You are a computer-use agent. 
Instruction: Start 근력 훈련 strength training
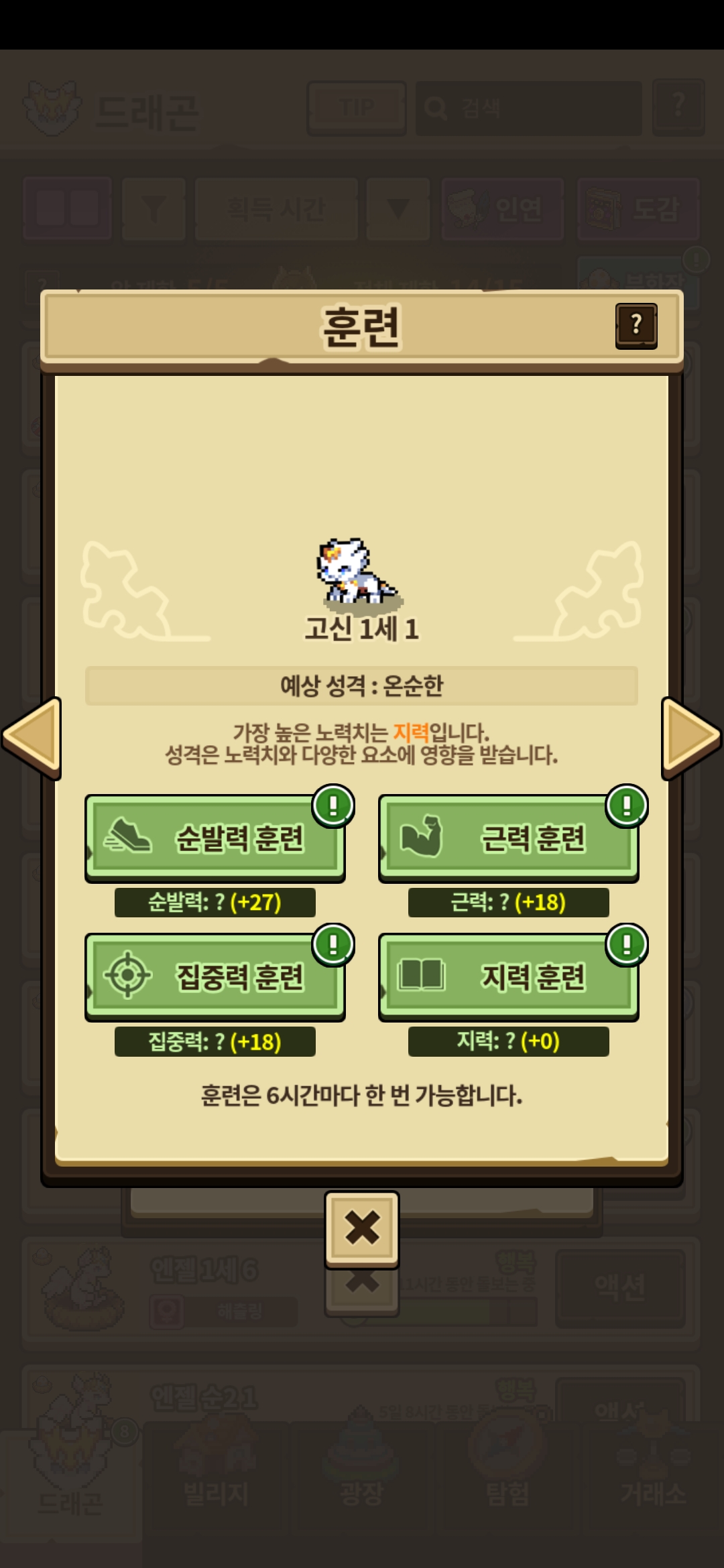point(509,838)
